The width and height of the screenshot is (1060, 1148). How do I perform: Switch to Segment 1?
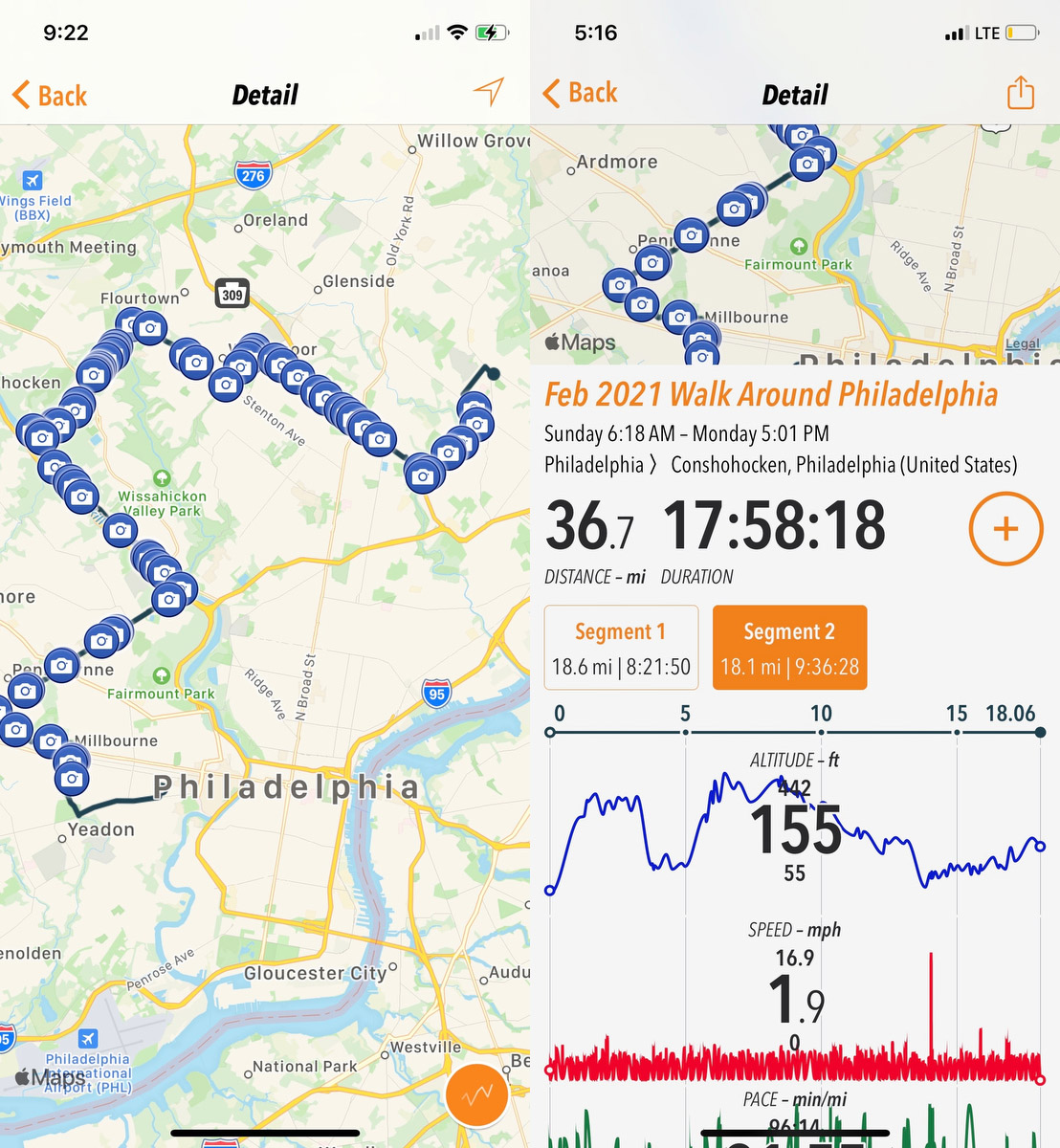pos(620,648)
